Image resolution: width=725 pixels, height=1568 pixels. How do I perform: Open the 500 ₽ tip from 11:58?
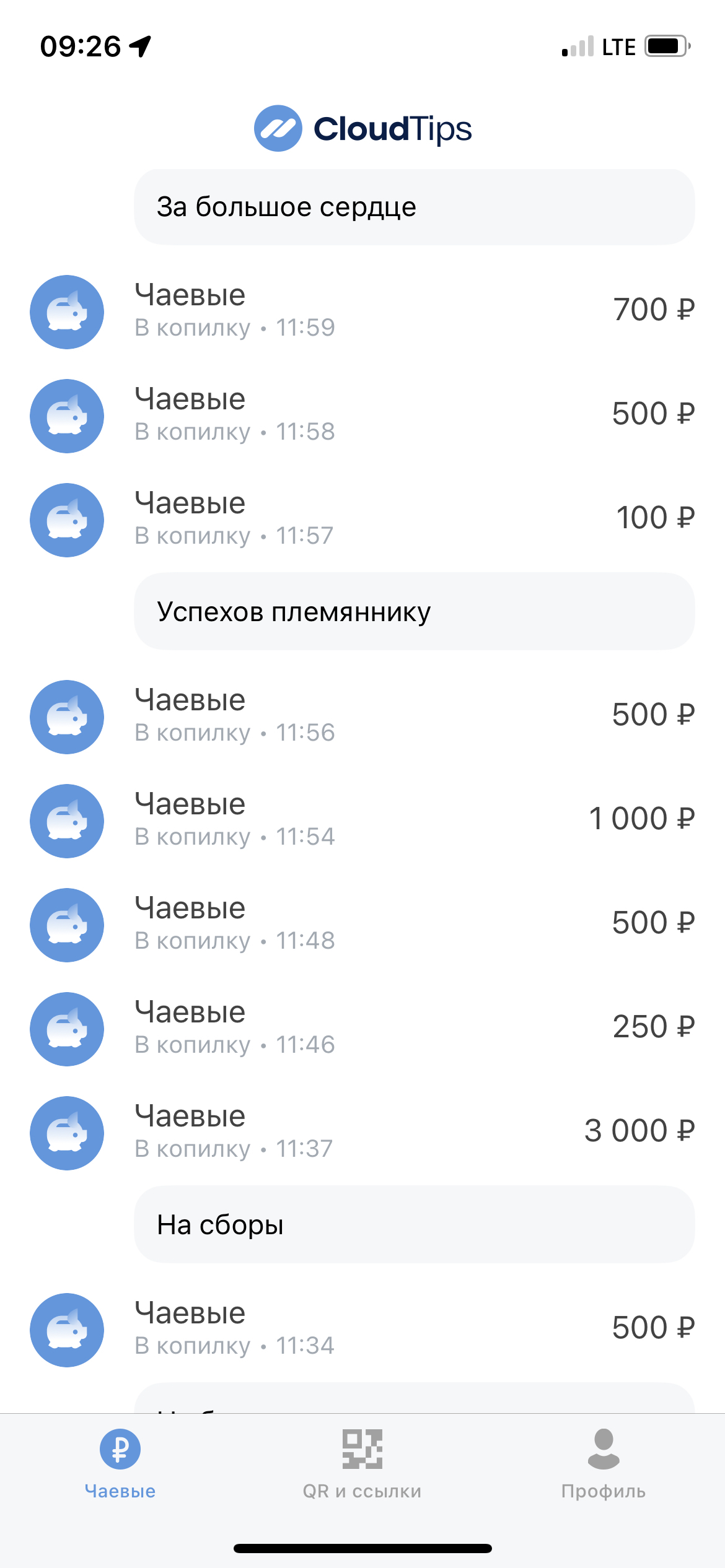(362, 416)
